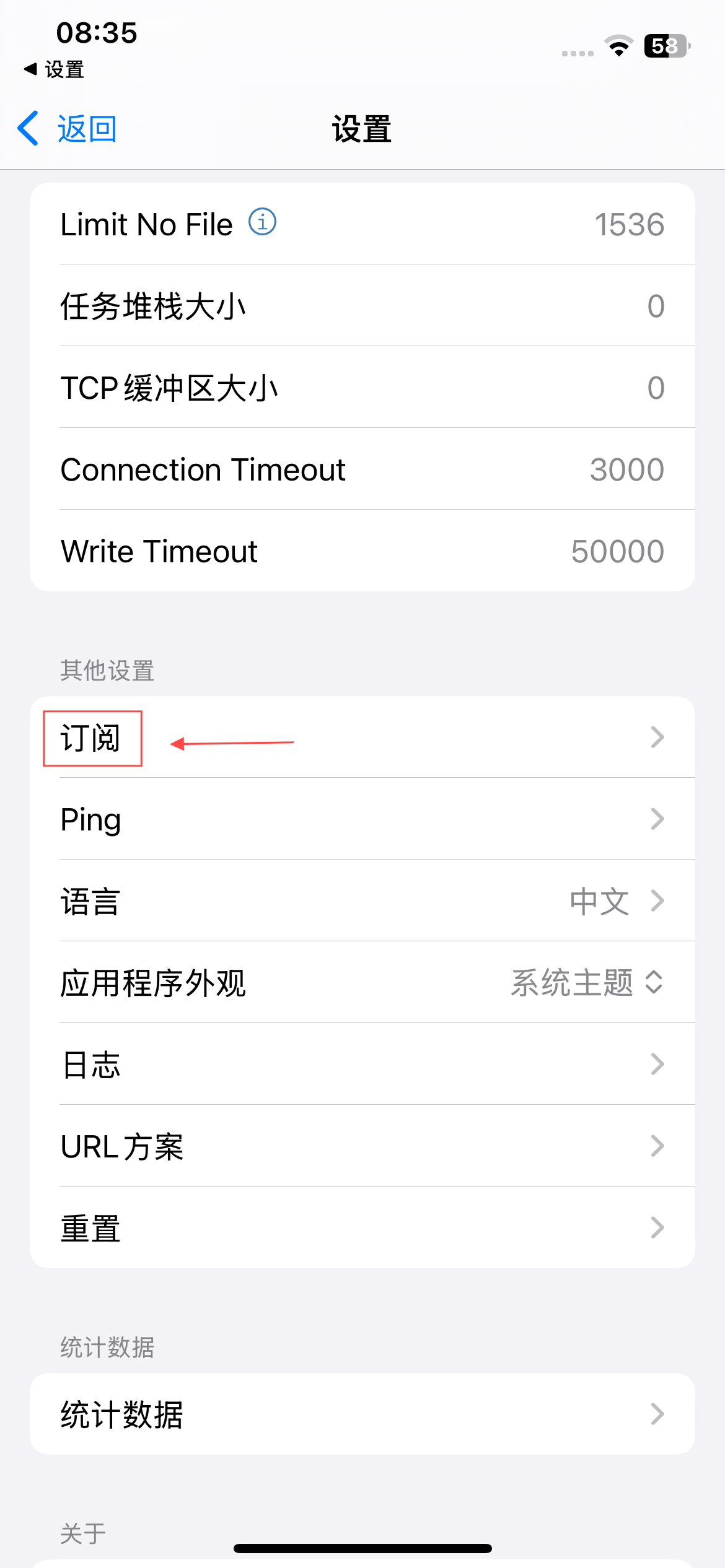Edit the Limit No File value
The height and width of the screenshot is (1568, 725).
point(628,224)
